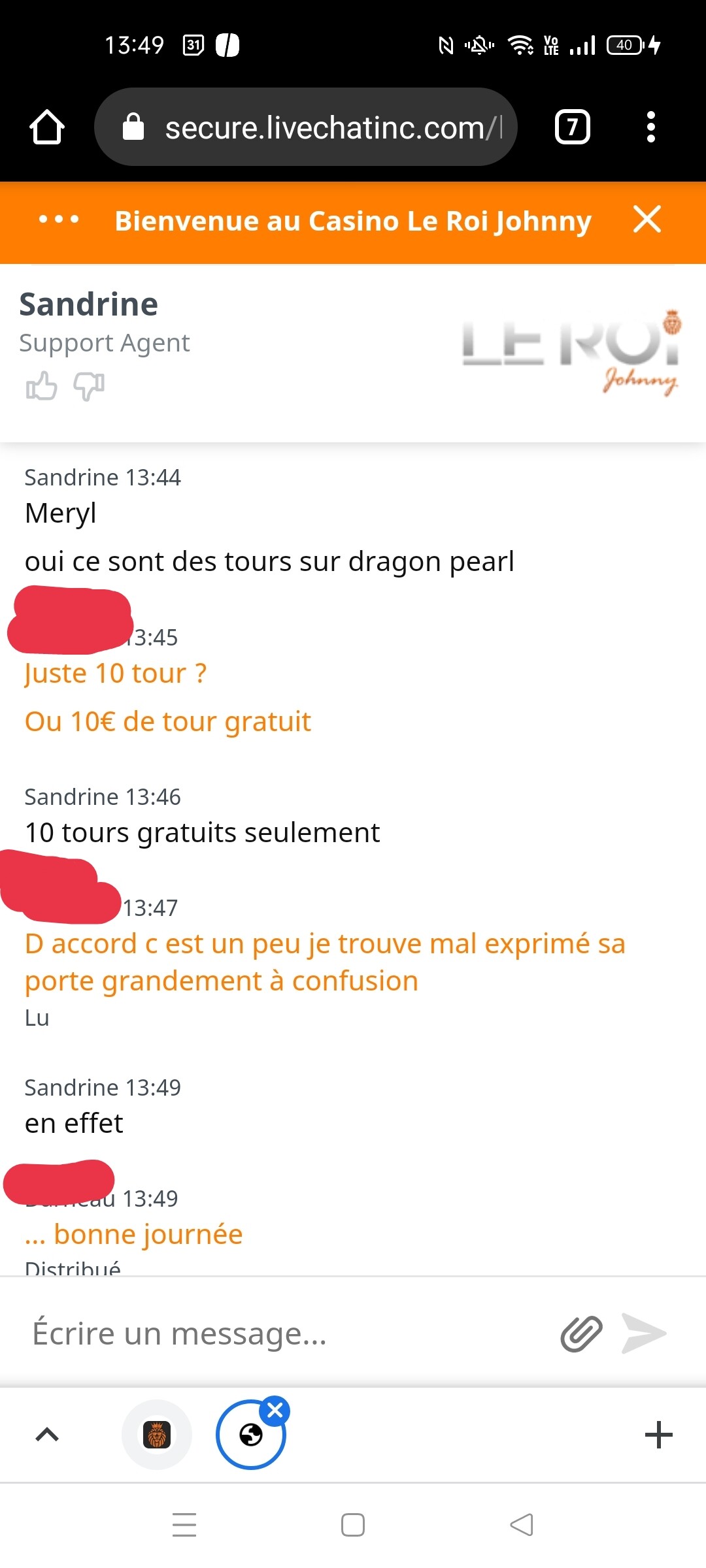Go back using the system navigation
Viewport: 706px width, 1568px height.
(x=522, y=1525)
